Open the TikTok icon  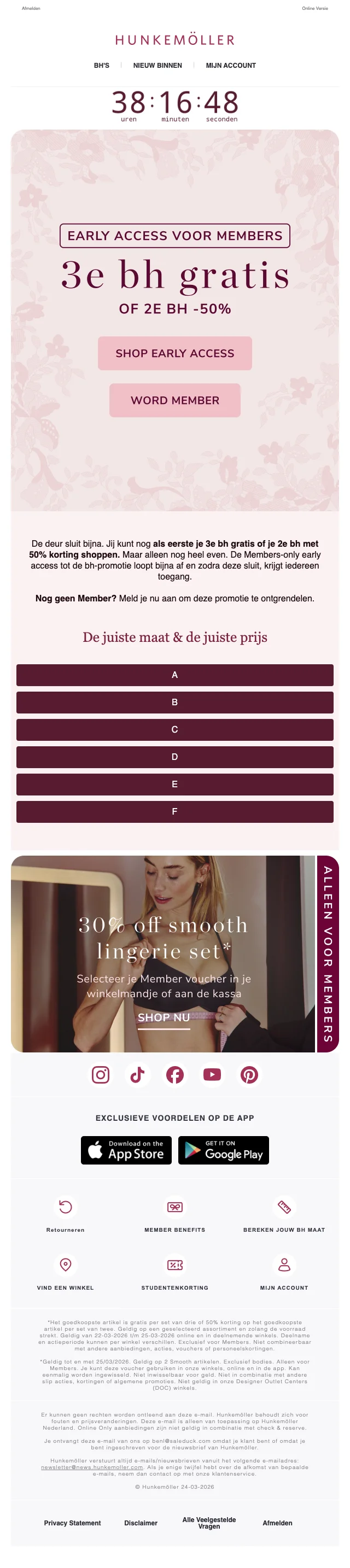(x=138, y=1074)
